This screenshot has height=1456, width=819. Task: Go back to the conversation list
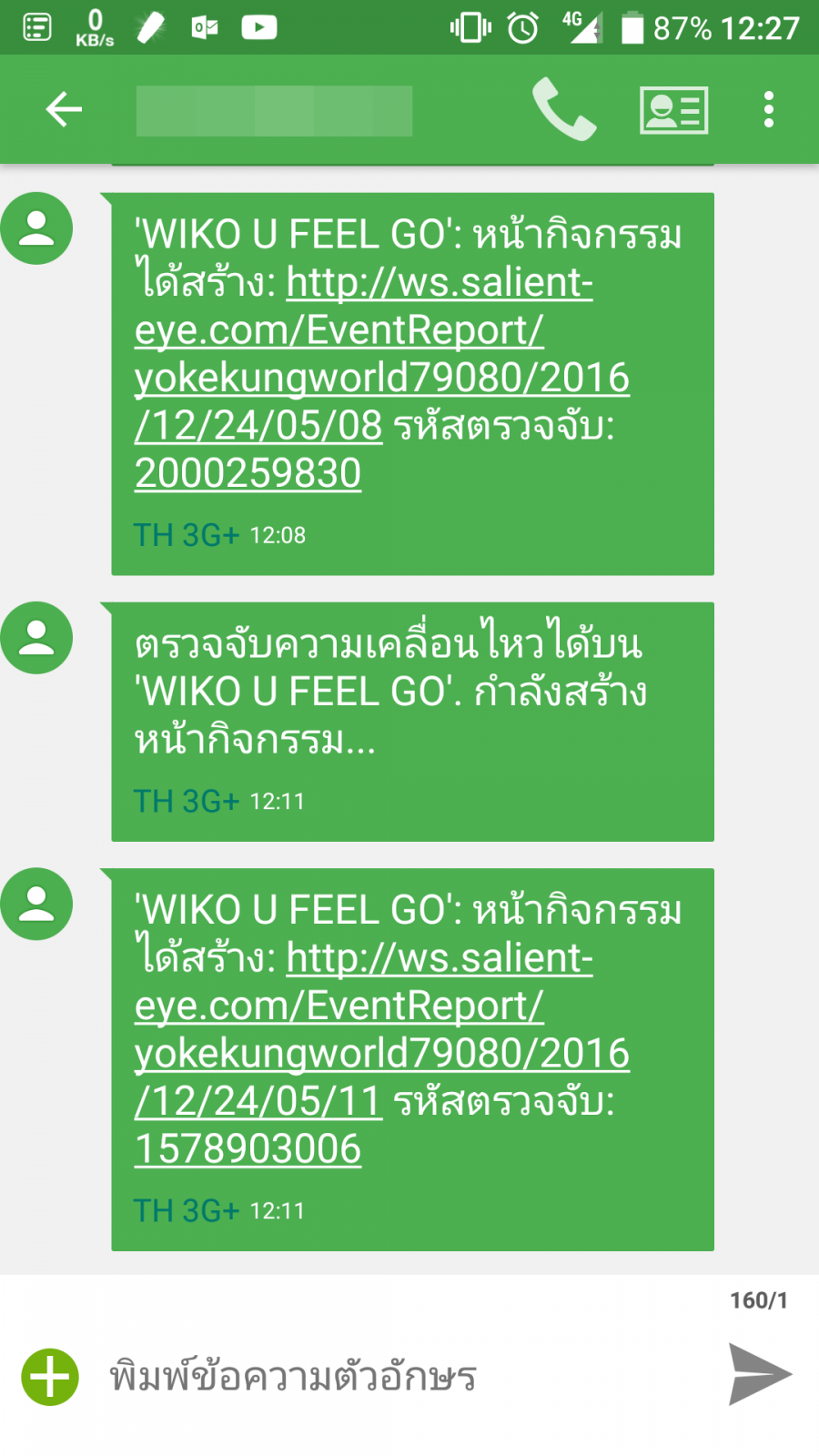point(64,110)
